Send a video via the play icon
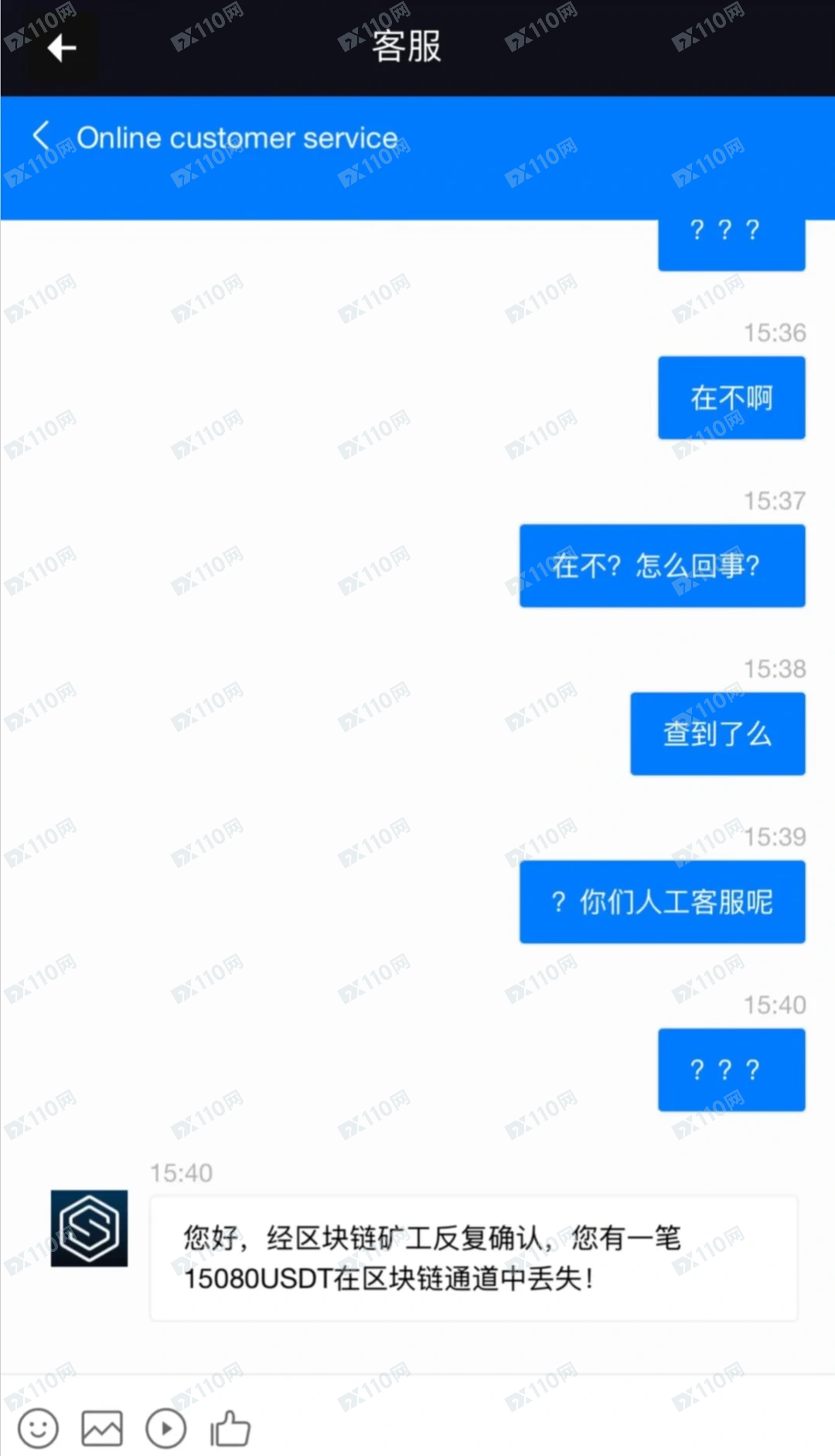The width and height of the screenshot is (835, 1456). [165, 1428]
